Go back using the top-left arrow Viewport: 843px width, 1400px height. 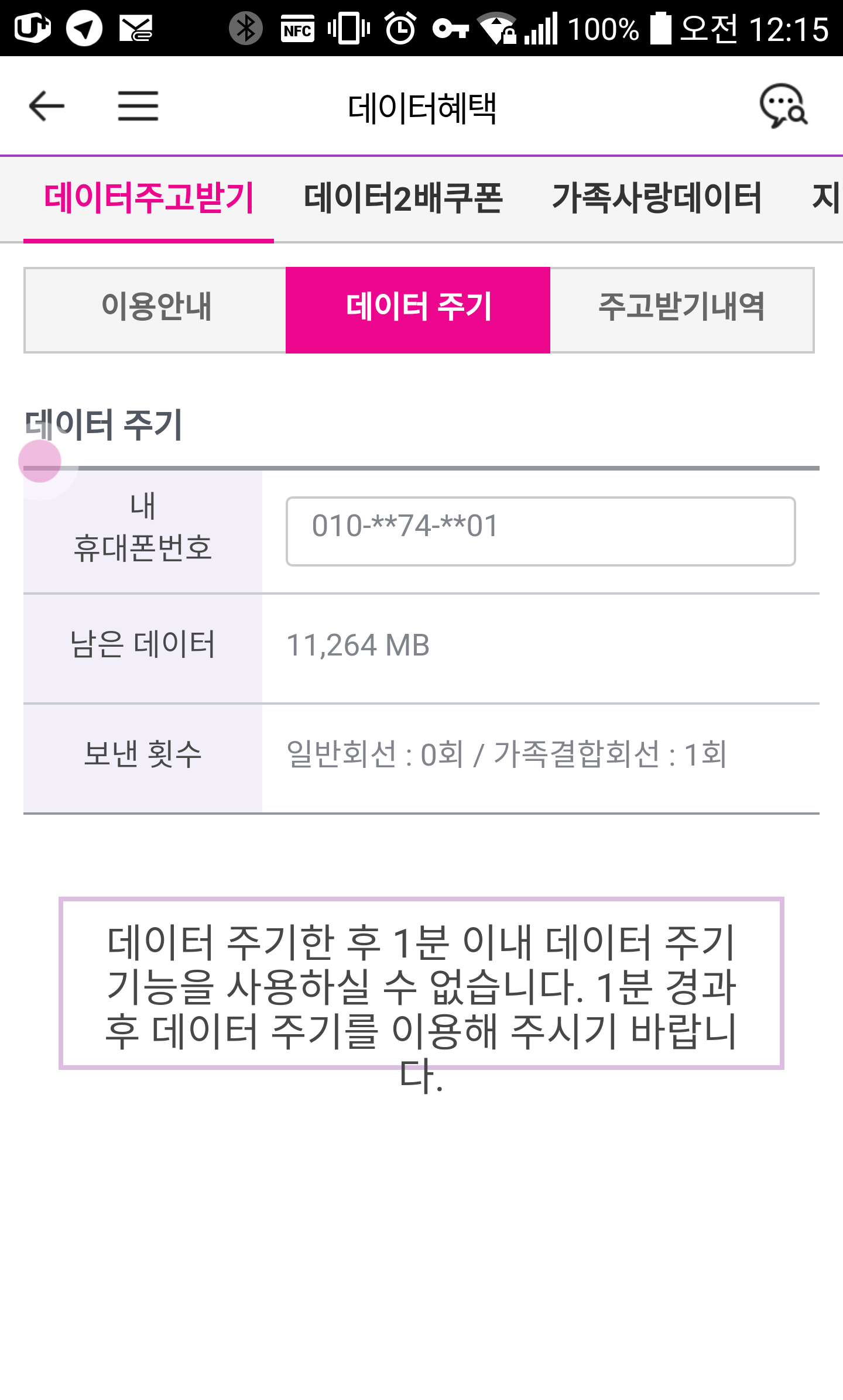pos(46,106)
